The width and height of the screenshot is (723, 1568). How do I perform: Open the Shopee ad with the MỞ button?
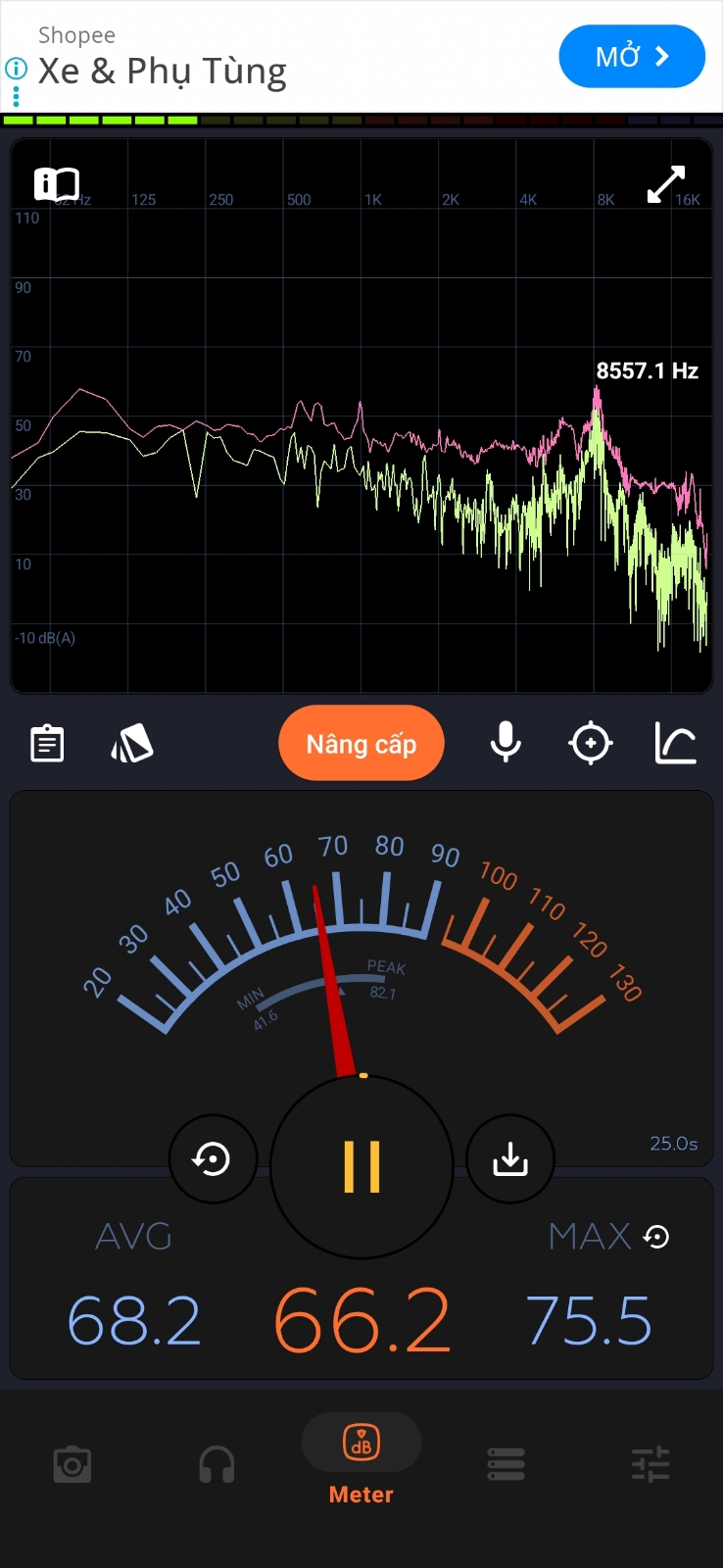coord(631,57)
